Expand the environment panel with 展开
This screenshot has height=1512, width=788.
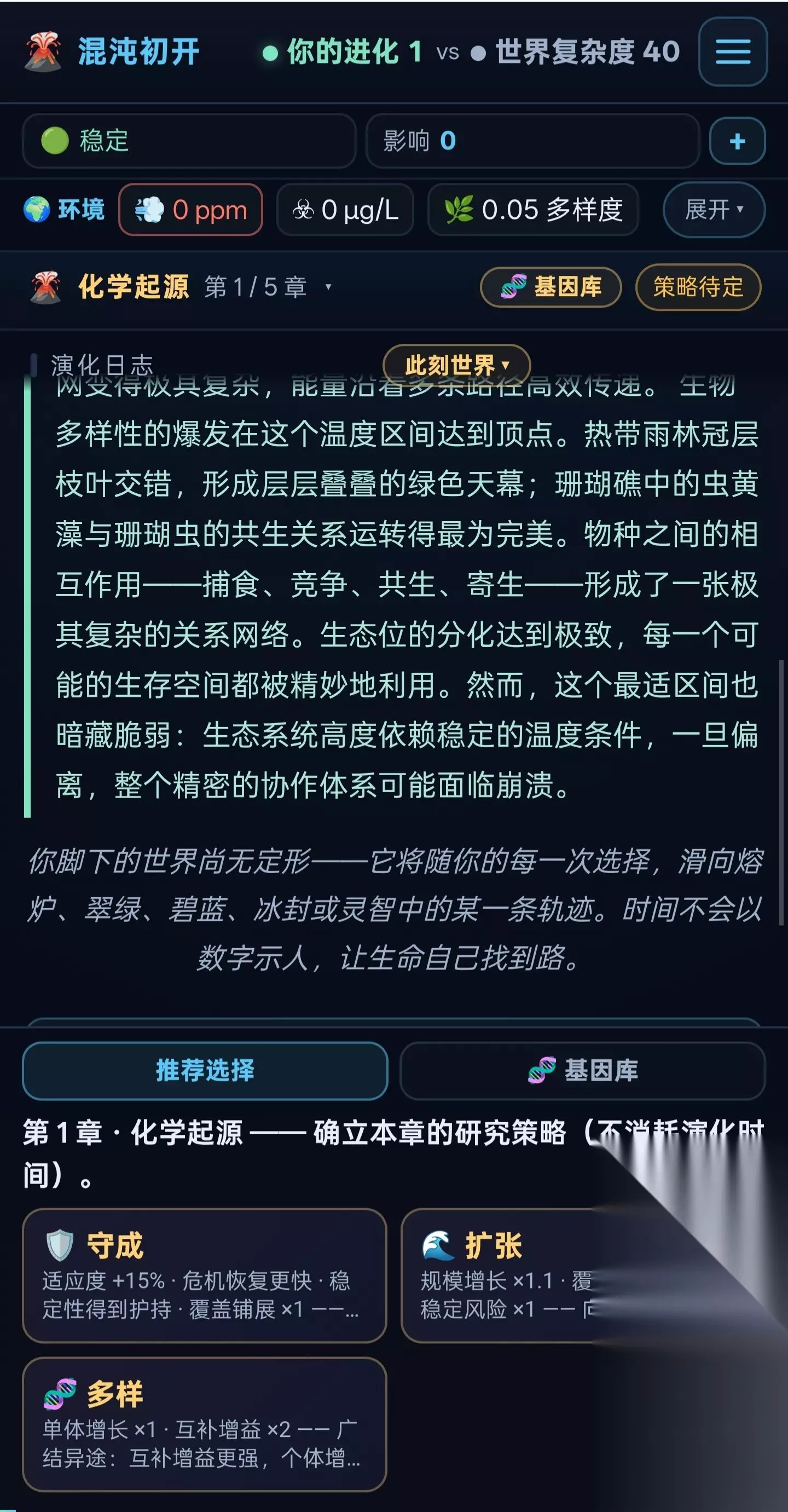click(714, 210)
